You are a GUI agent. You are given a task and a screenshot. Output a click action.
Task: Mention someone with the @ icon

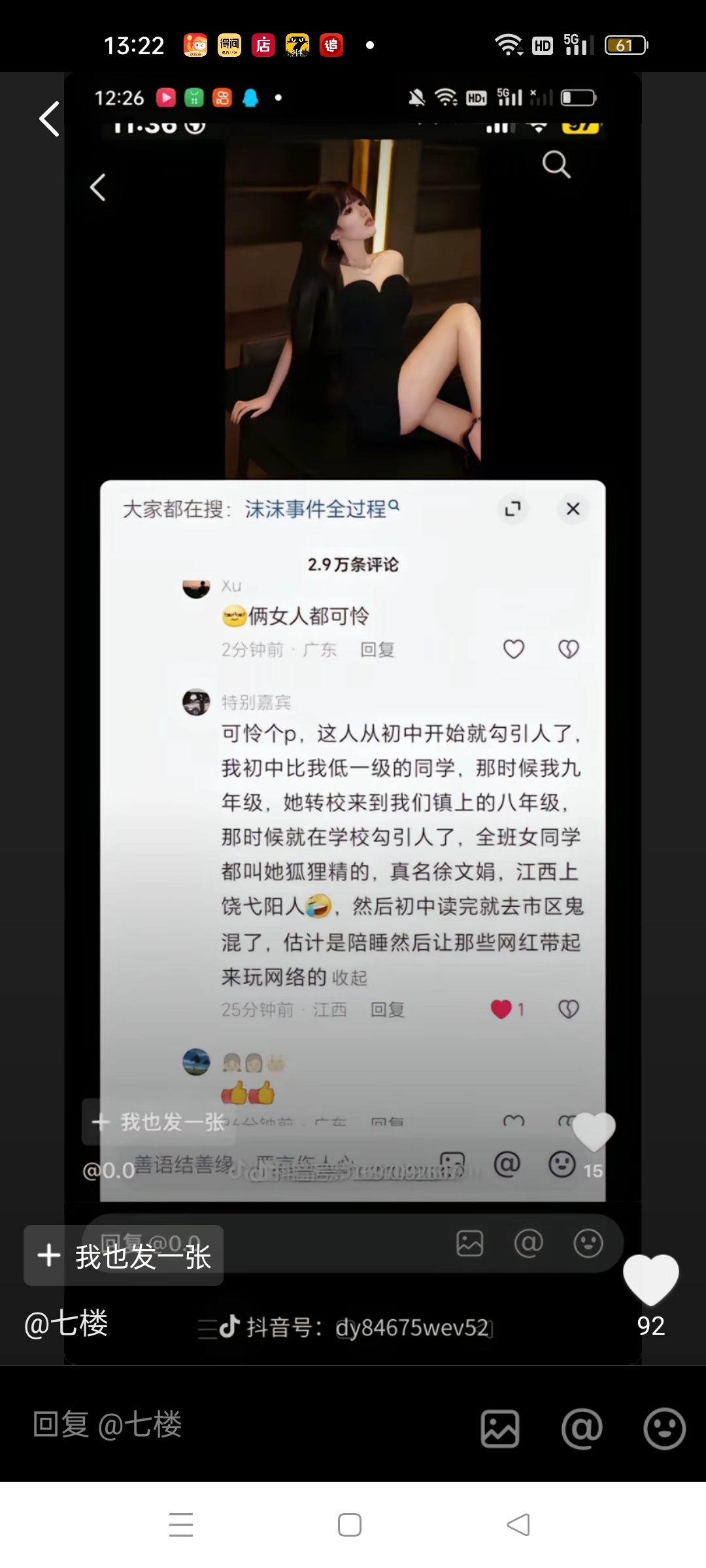click(x=582, y=1428)
